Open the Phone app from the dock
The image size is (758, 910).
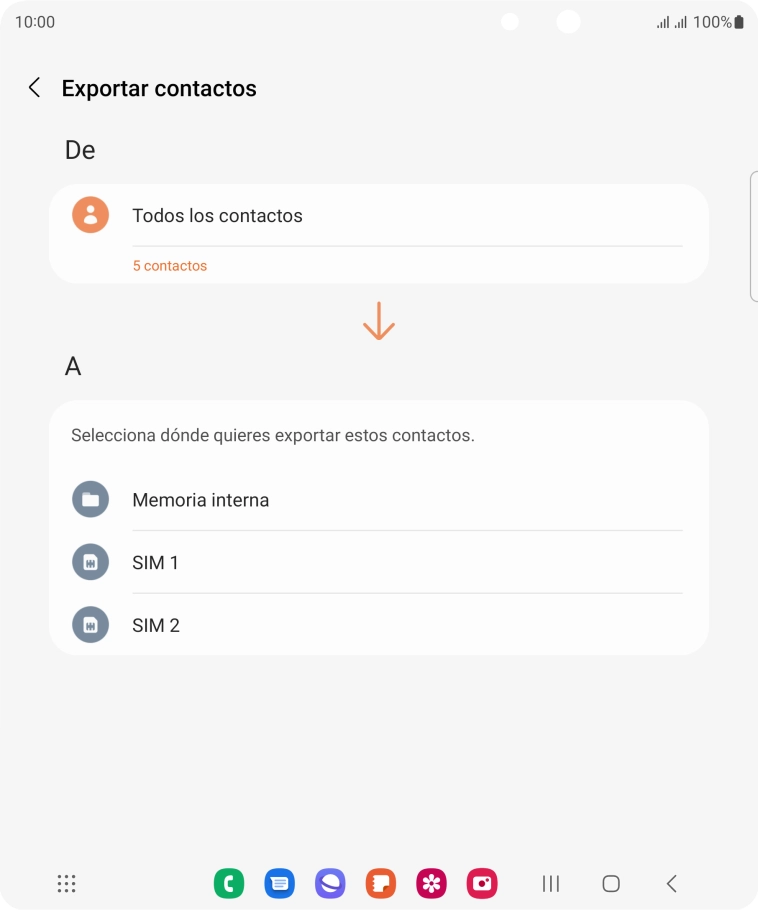[x=229, y=883]
